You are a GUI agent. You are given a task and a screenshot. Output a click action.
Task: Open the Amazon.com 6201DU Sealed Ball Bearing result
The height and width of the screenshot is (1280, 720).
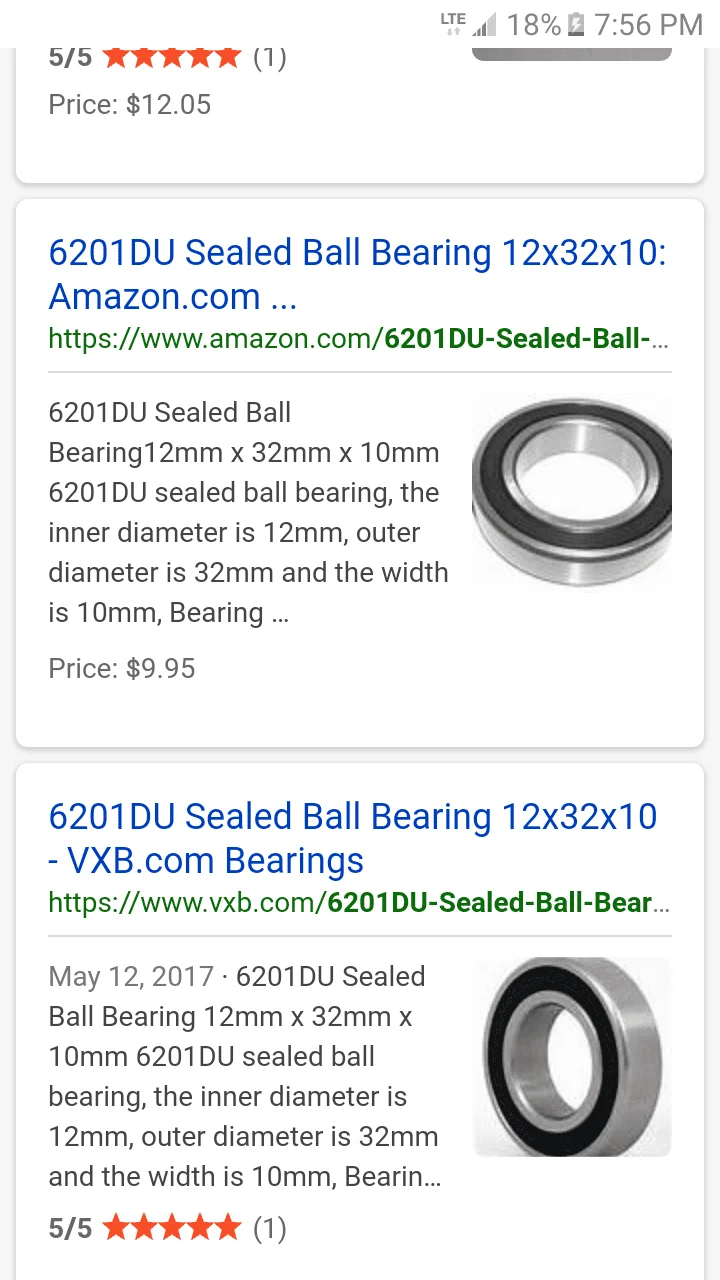pyautogui.click(x=358, y=275)
